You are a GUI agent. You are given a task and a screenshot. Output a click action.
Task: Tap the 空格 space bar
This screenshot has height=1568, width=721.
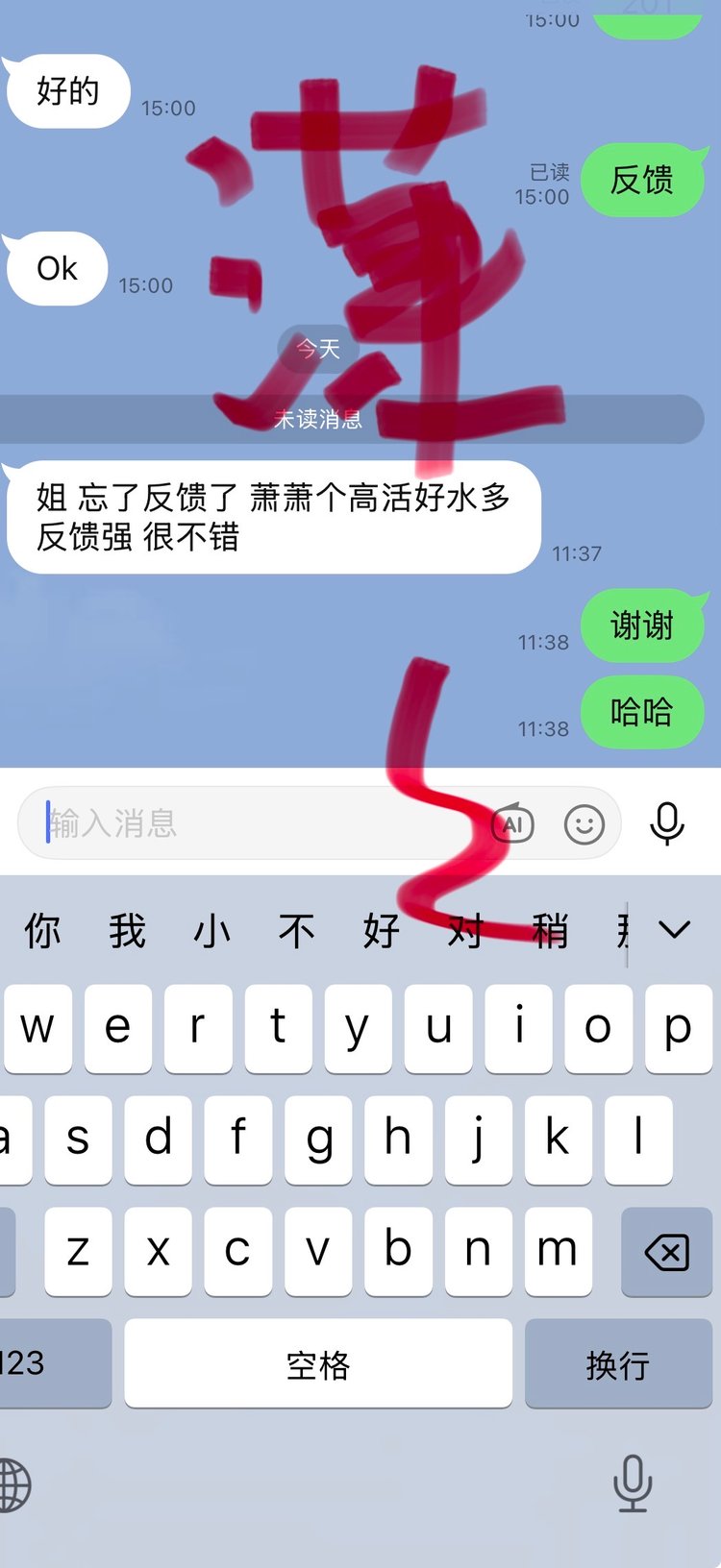(x=318, y=1364)
